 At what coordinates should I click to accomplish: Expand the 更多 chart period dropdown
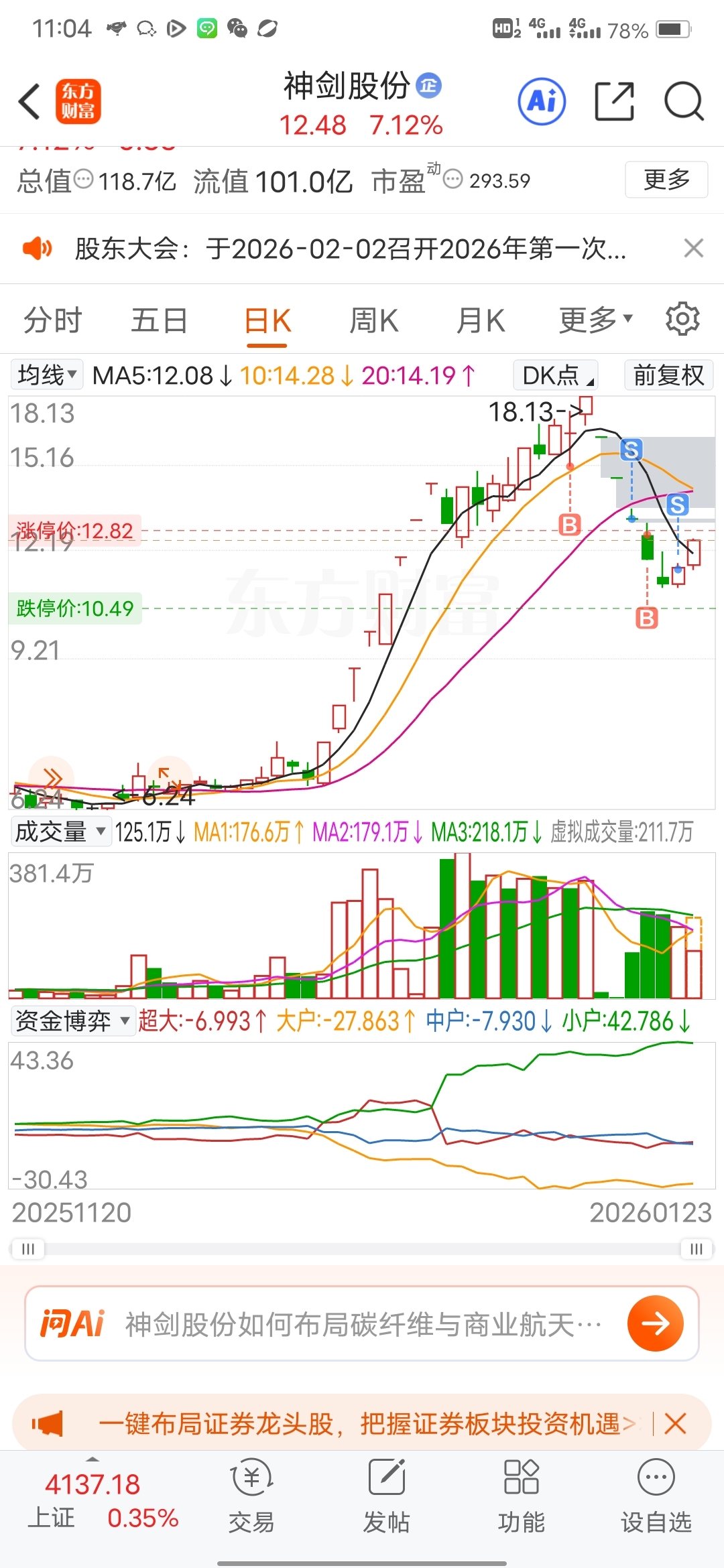pos(595,320)
